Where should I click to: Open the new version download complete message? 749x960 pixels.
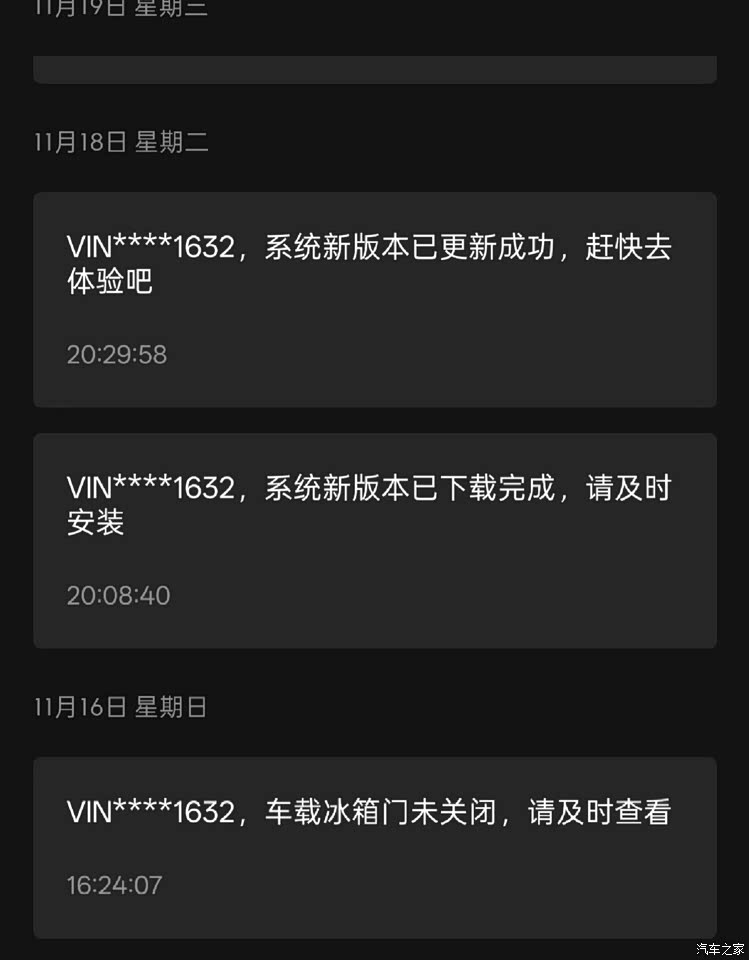click(x=374, y=540)
